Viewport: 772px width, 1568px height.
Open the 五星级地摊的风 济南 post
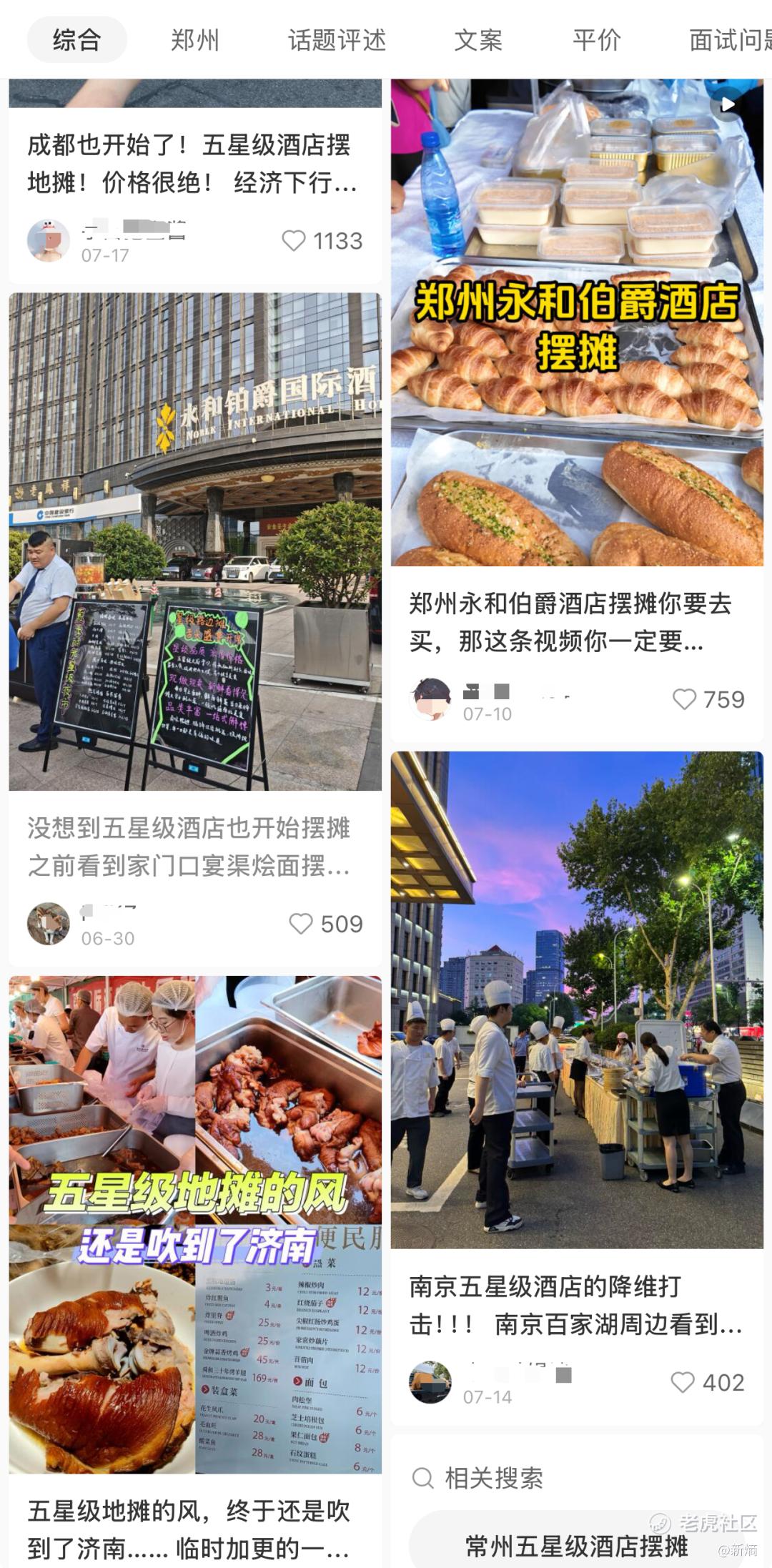[194, 1224]
